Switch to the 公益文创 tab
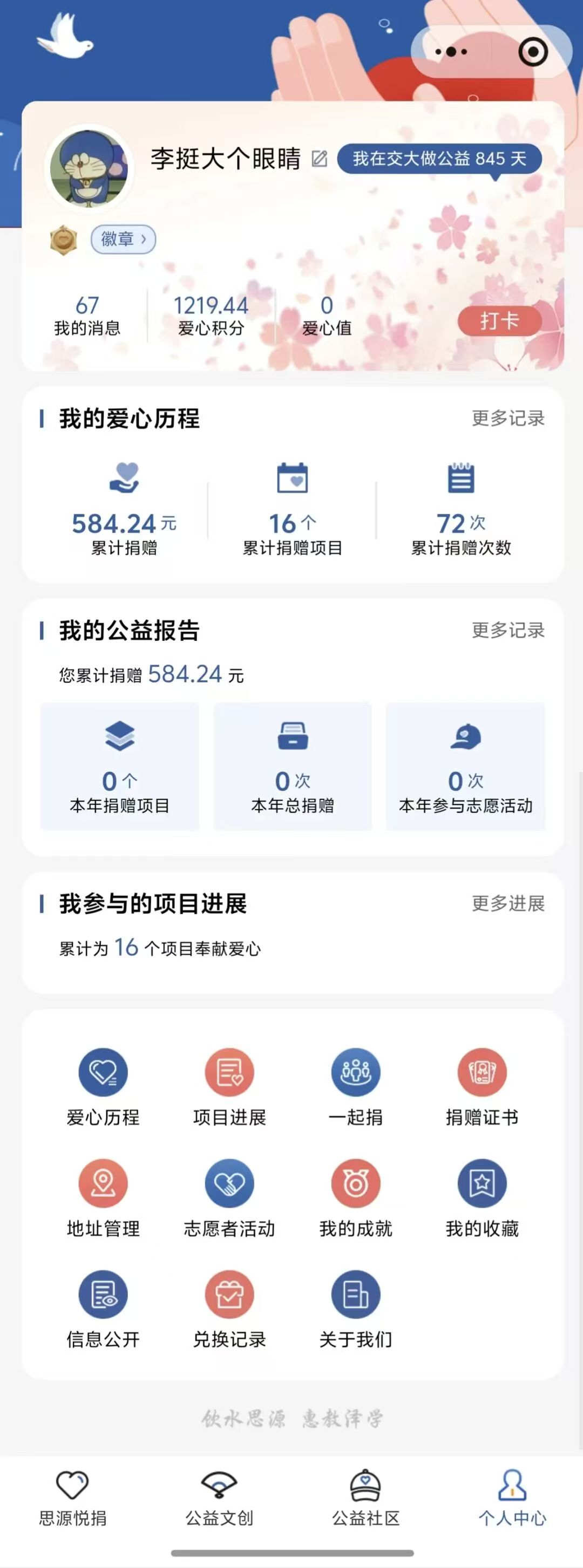The height and width of the screenshot is (1568, 583). click(x=219, y=1498)
